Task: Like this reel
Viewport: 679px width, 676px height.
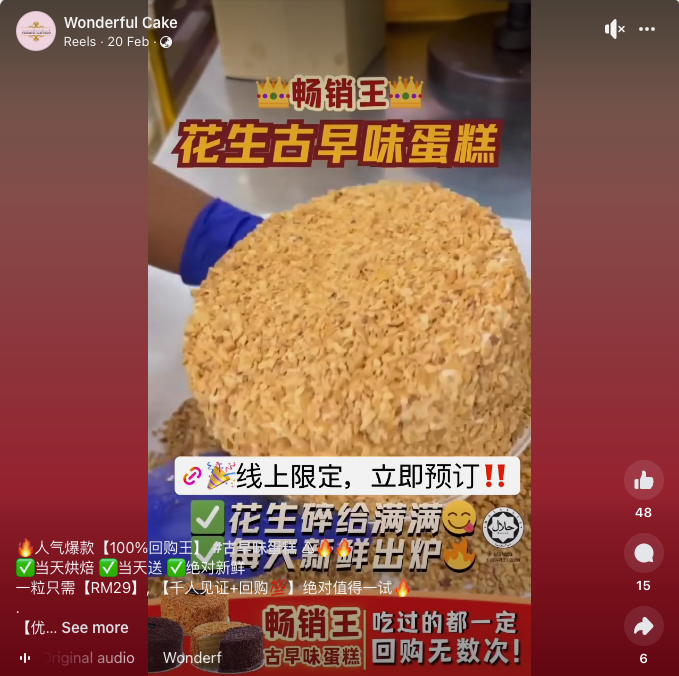Action: click(x=643, y=481)
